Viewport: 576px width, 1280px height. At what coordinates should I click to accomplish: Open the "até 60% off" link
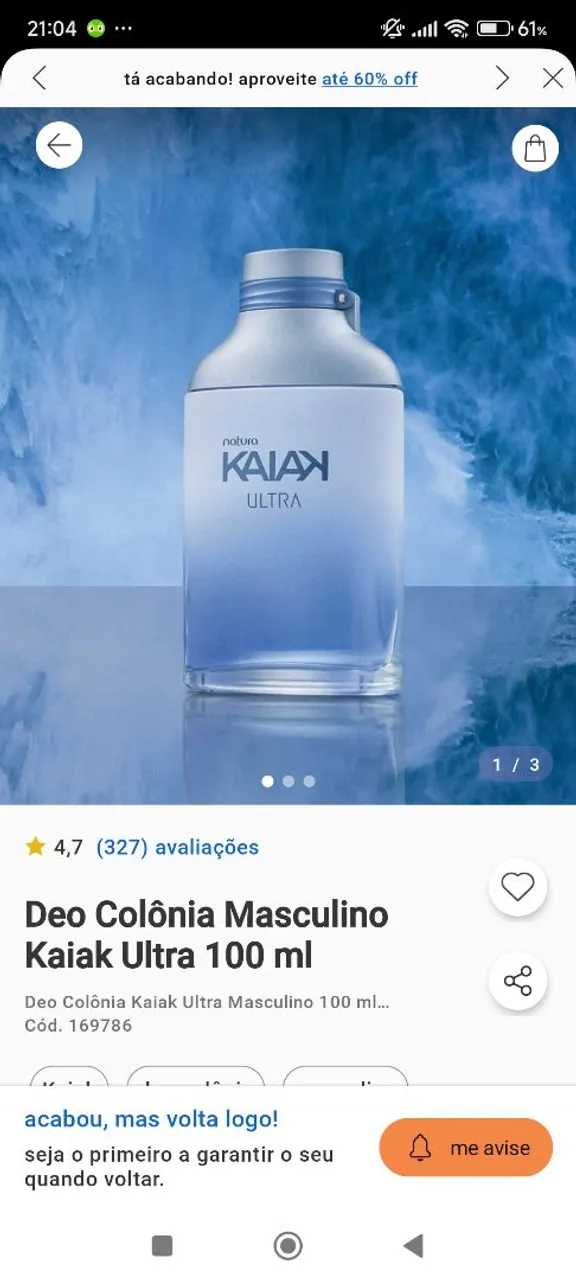(369, 78)
